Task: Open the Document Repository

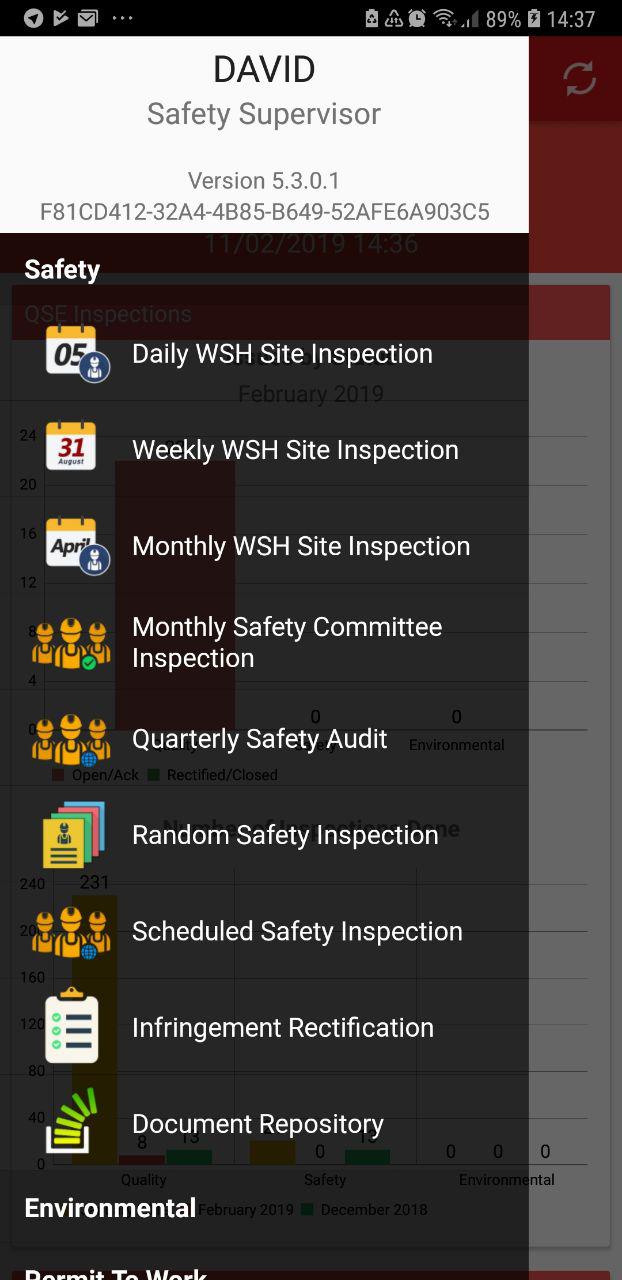Action: (264, 1123)
